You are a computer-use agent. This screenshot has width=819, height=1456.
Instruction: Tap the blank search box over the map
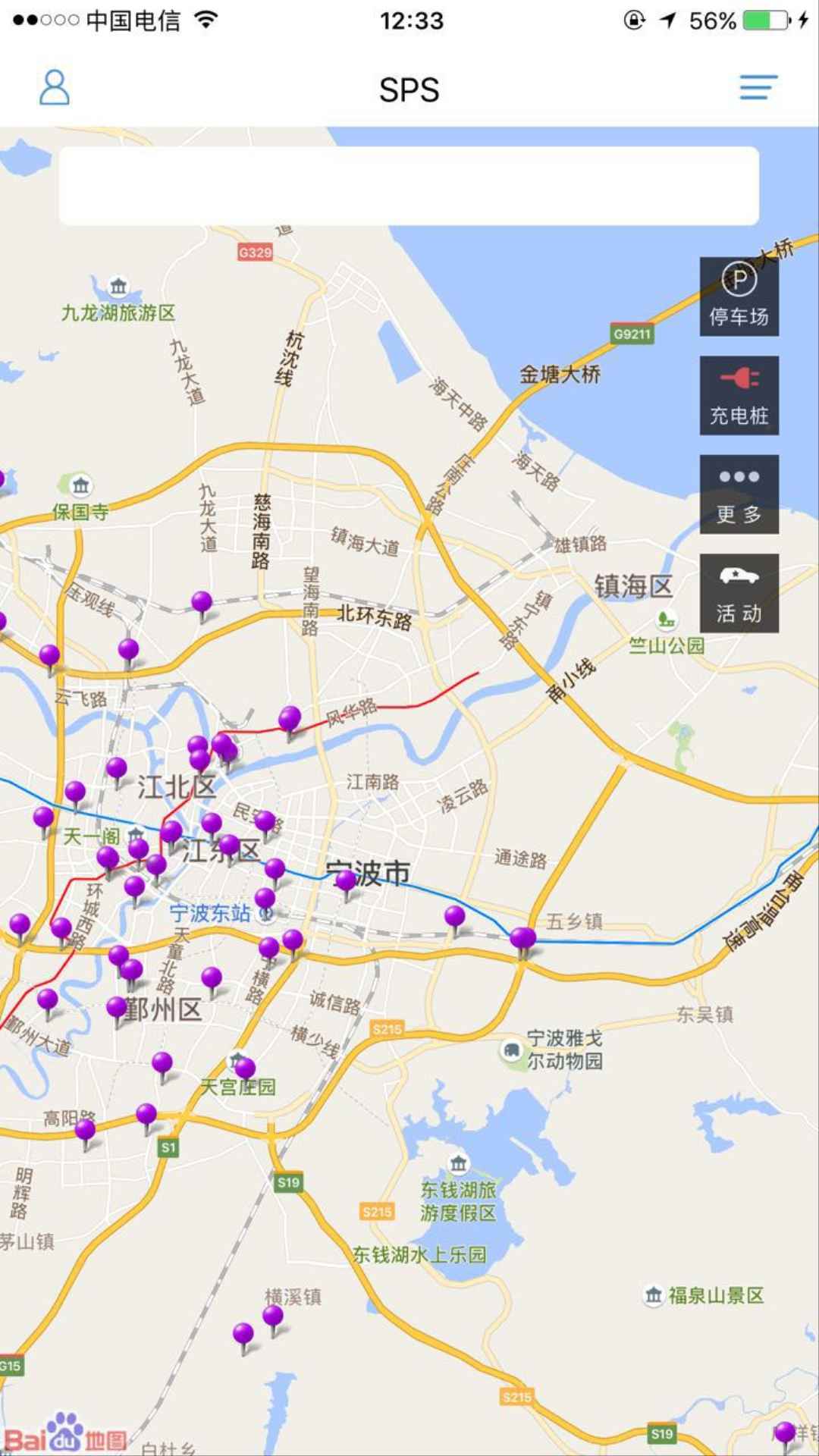(x=409, y=186)
